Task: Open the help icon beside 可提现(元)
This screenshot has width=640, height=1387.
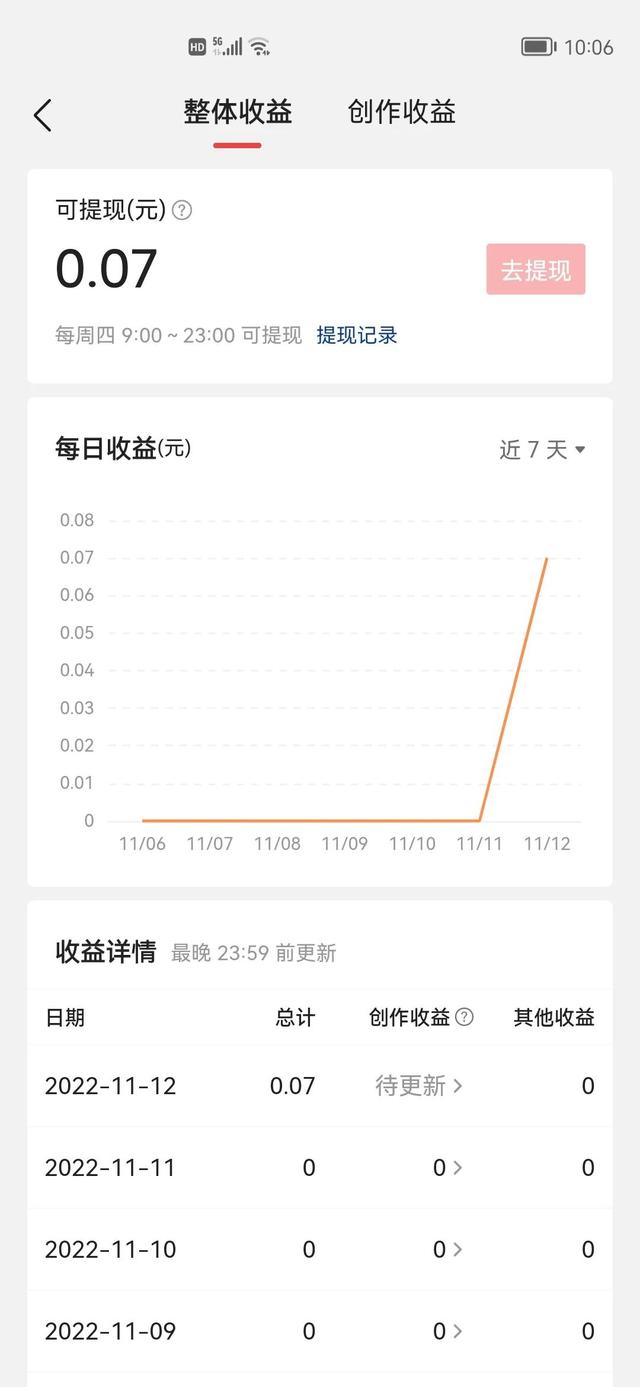Action: (182, 210)
